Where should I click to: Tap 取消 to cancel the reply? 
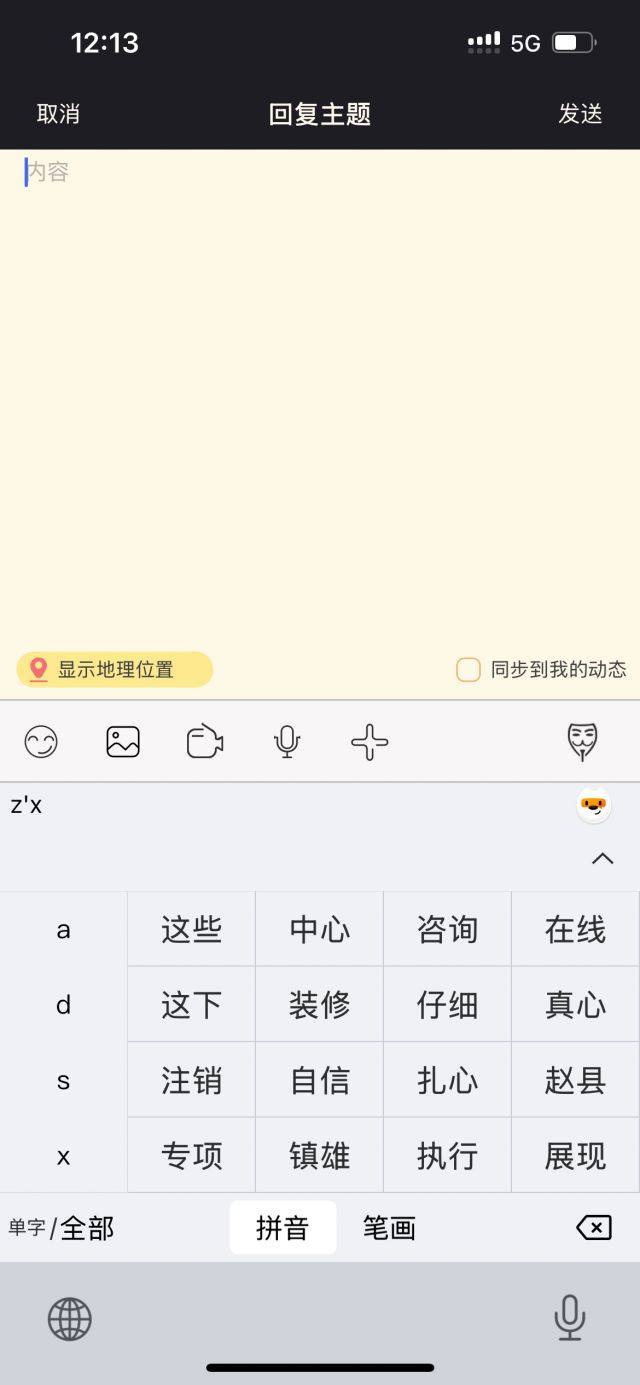tap(58, 114)
